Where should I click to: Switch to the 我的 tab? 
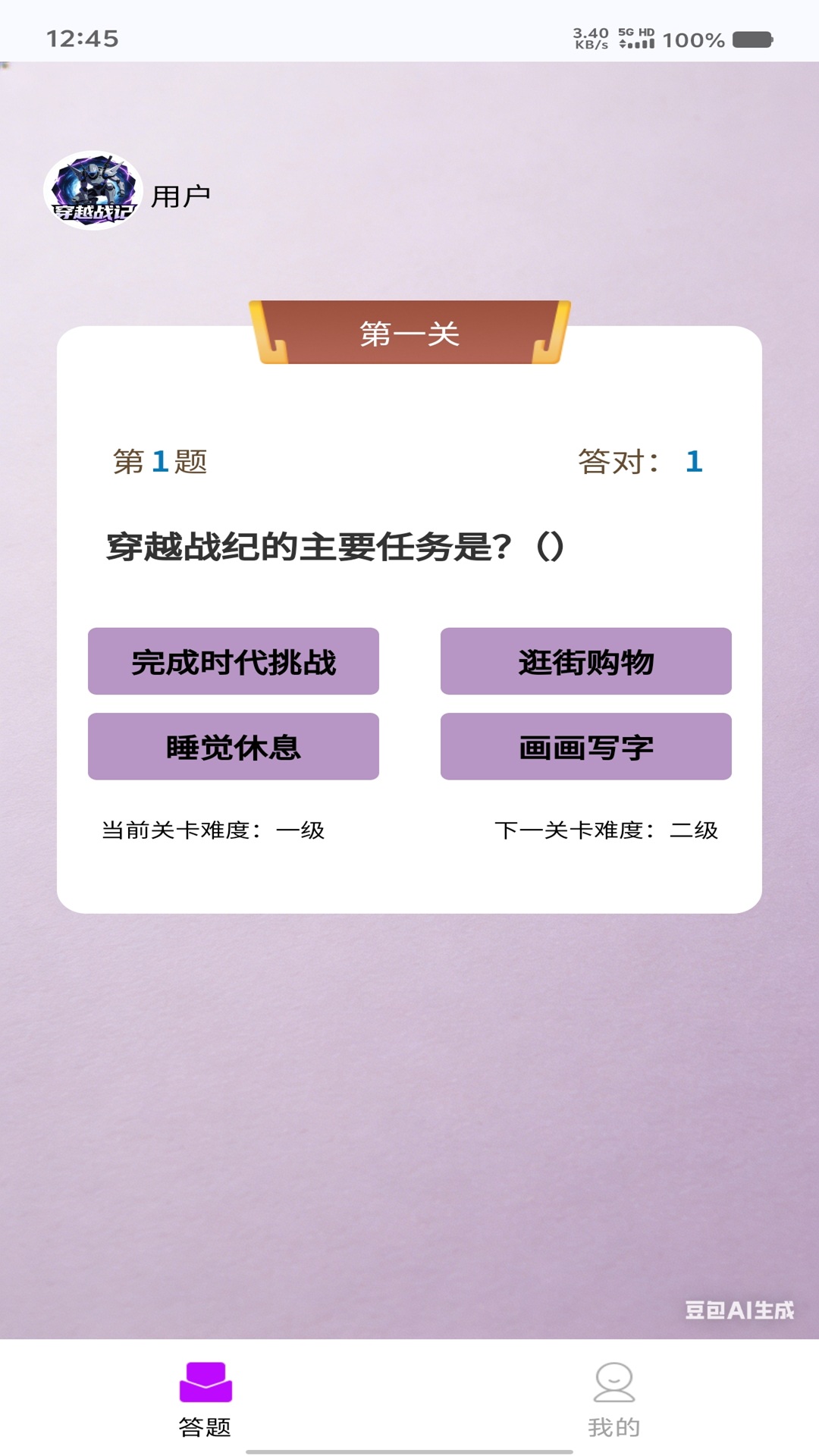click(x=614, y=1403)
